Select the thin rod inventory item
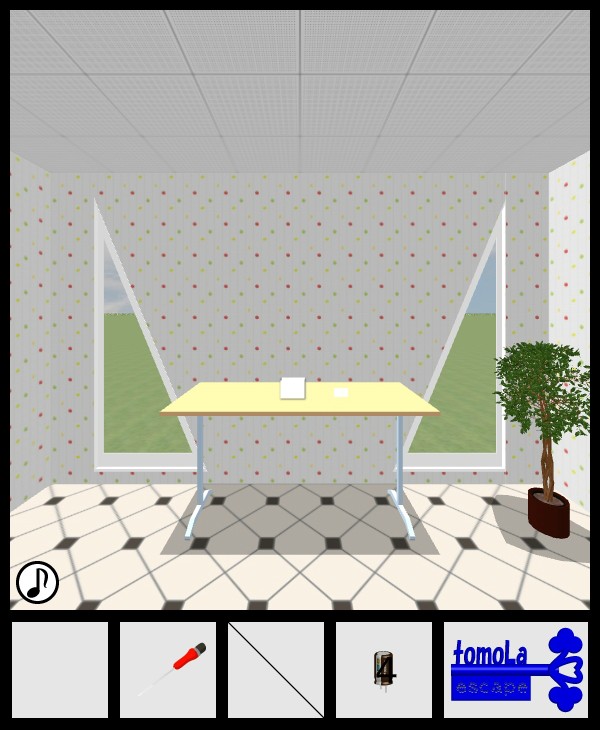600x730 pixels. click(276, 670)
